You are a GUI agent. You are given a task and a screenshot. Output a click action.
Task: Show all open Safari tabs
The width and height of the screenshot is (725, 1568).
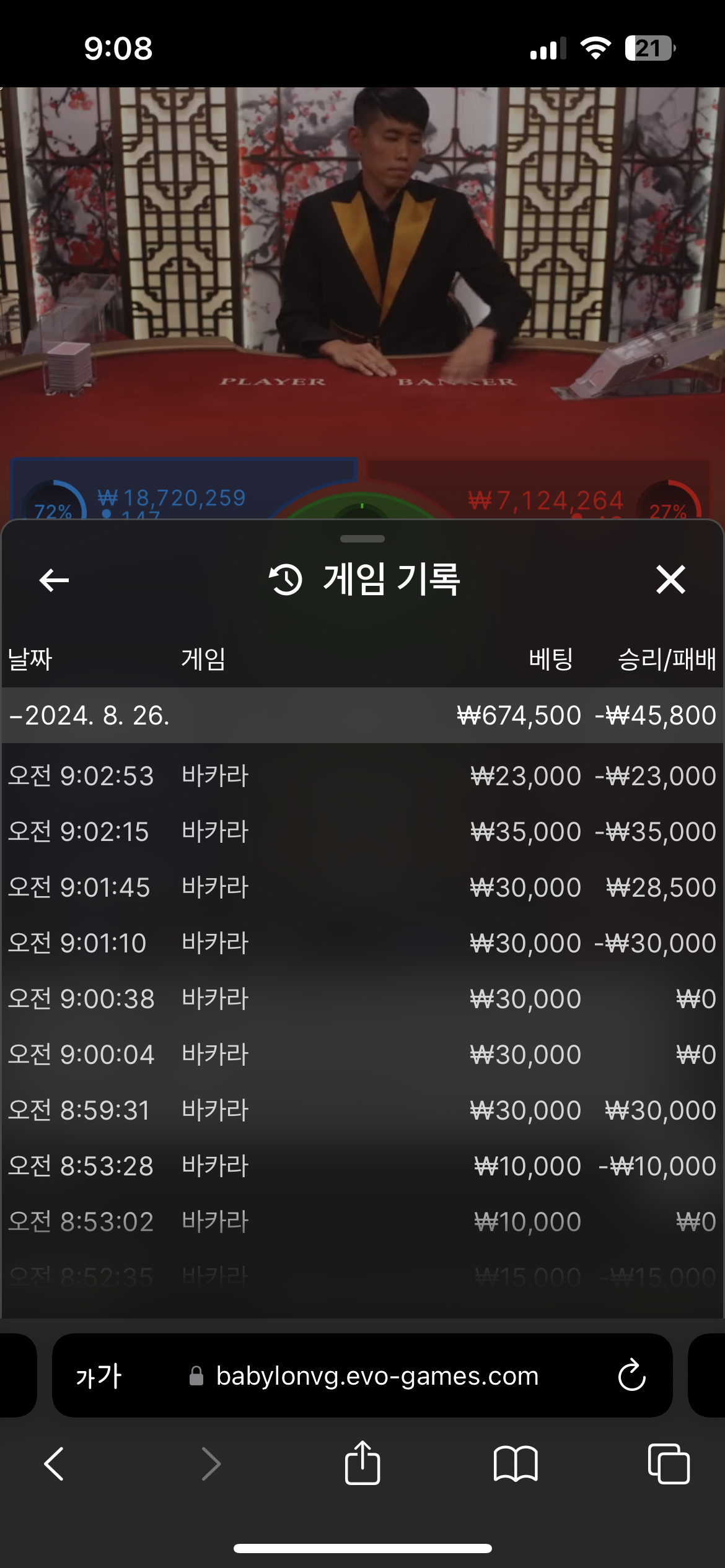coord(669,1464)
